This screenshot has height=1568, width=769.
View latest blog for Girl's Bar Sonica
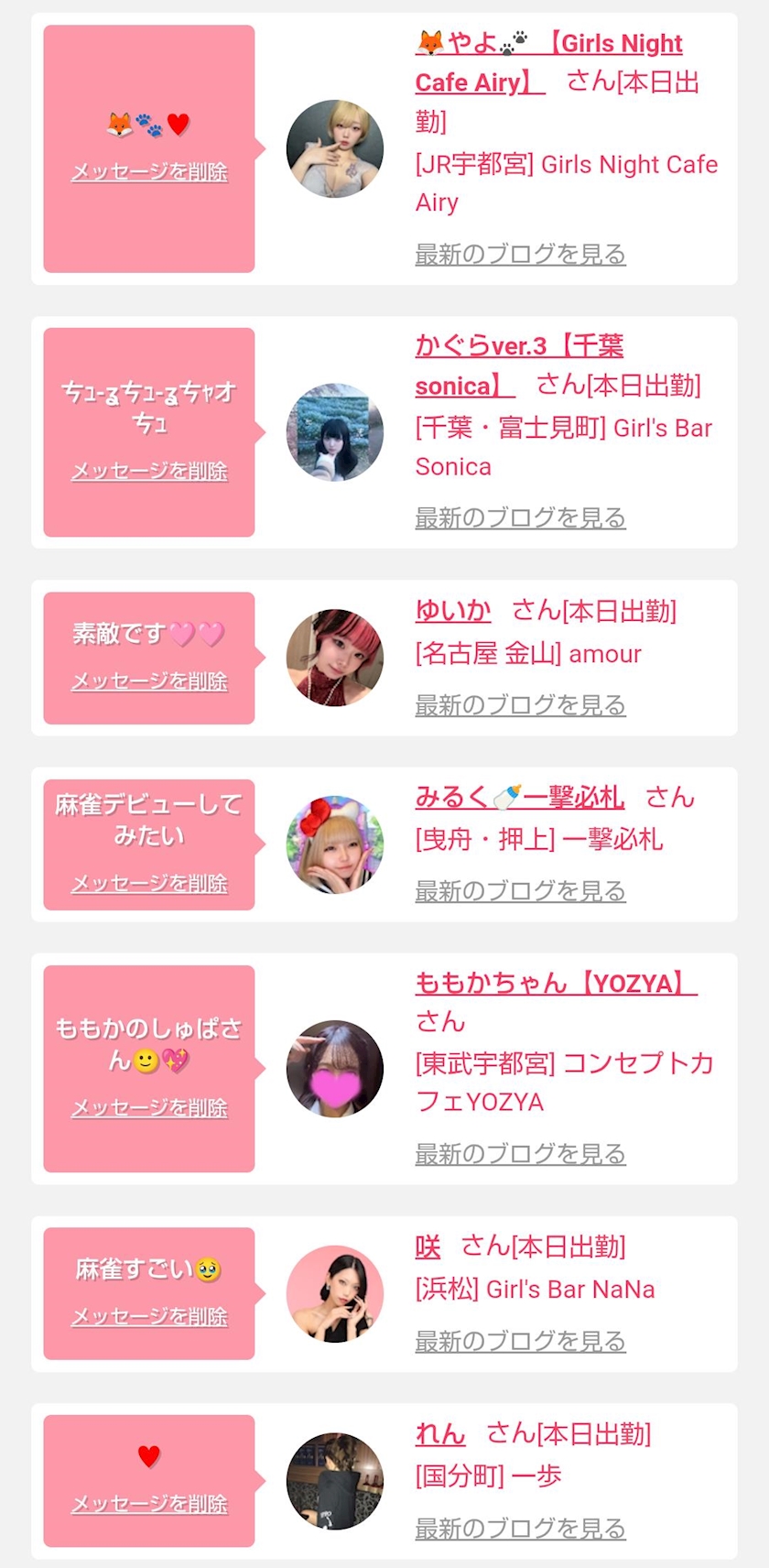click(520, 517)
